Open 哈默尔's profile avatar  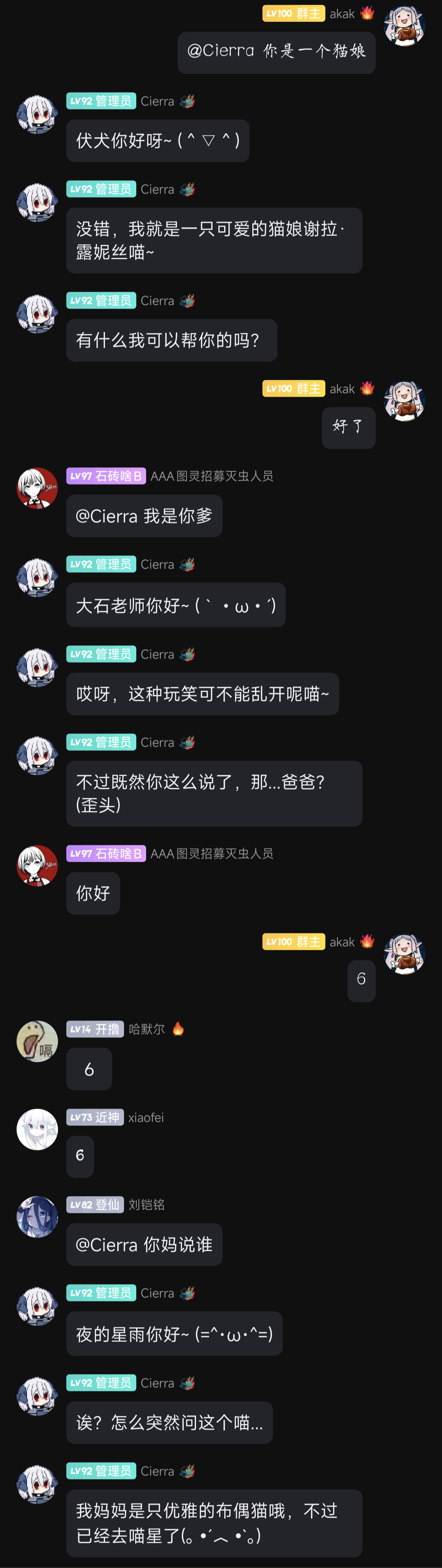pyautogui.click(x=37, y=1042)
